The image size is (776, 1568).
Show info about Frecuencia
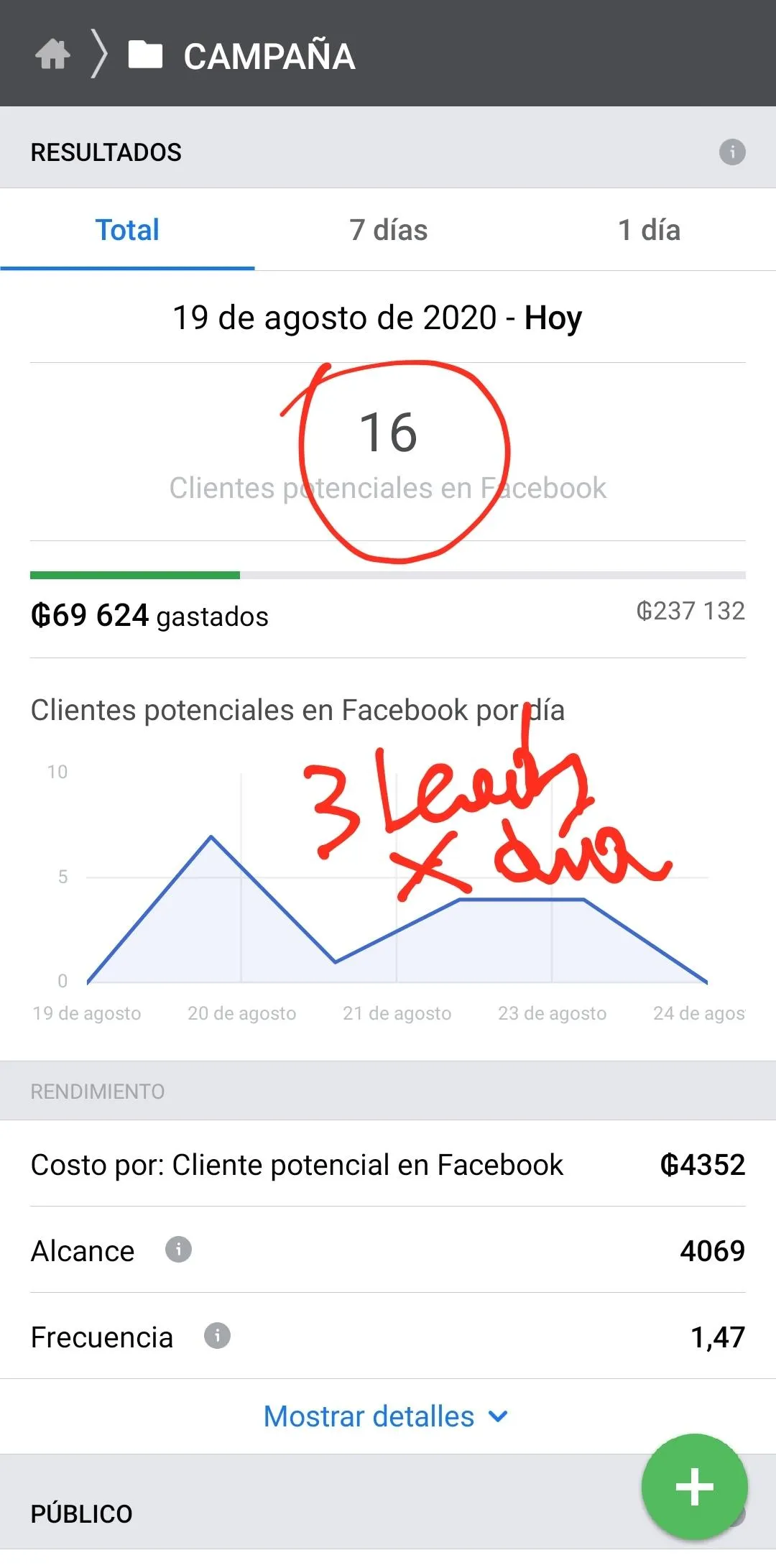coord(217,1335)
